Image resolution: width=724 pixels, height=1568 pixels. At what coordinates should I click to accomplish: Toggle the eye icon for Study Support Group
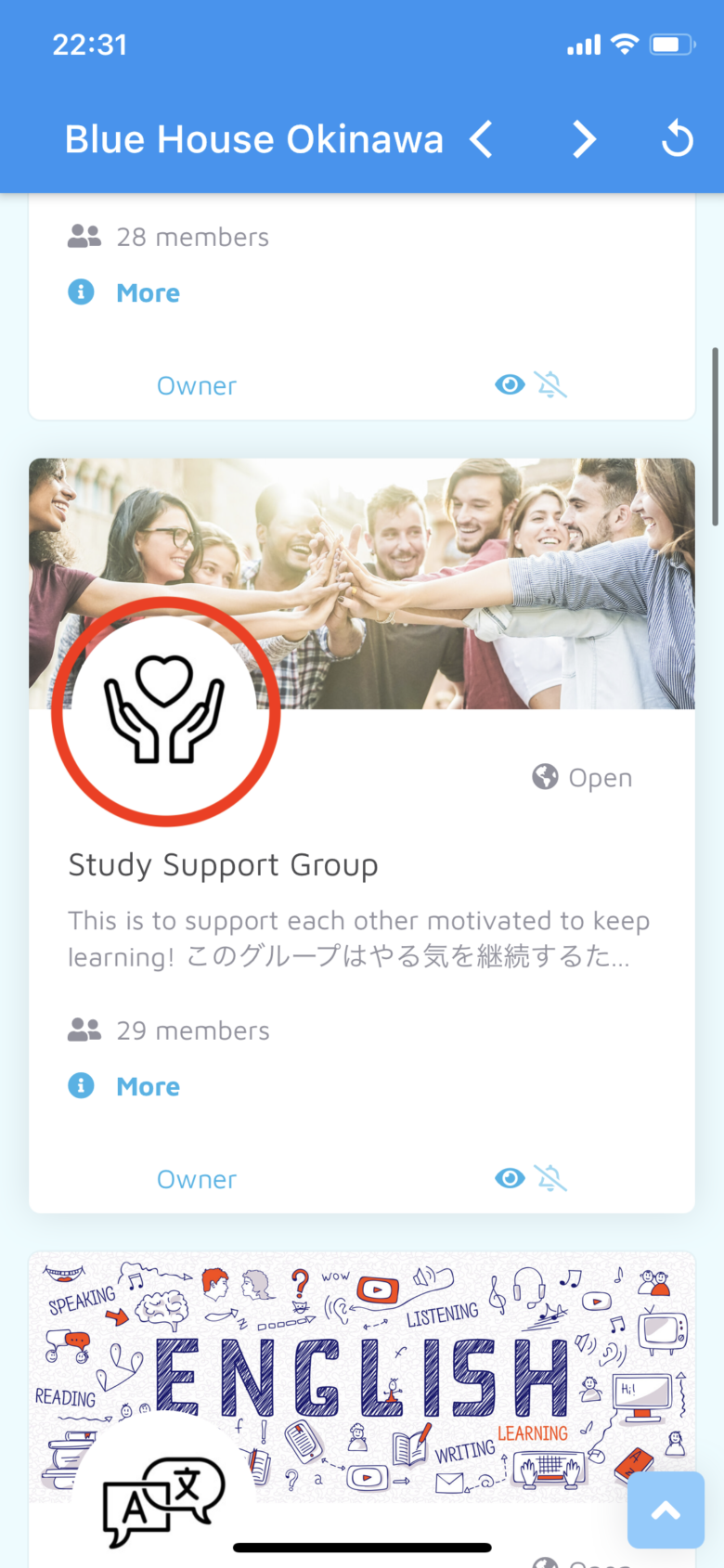coord(510,1178)
